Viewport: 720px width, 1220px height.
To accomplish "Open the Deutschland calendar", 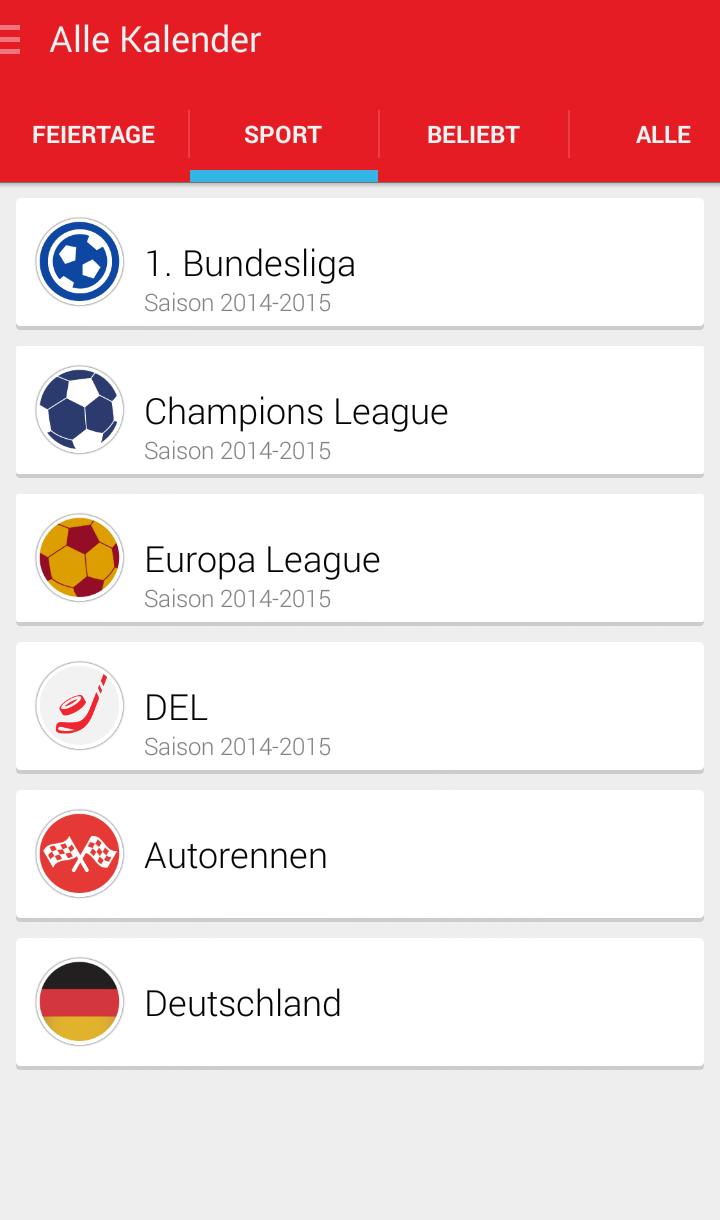I will click(360, 1003).
